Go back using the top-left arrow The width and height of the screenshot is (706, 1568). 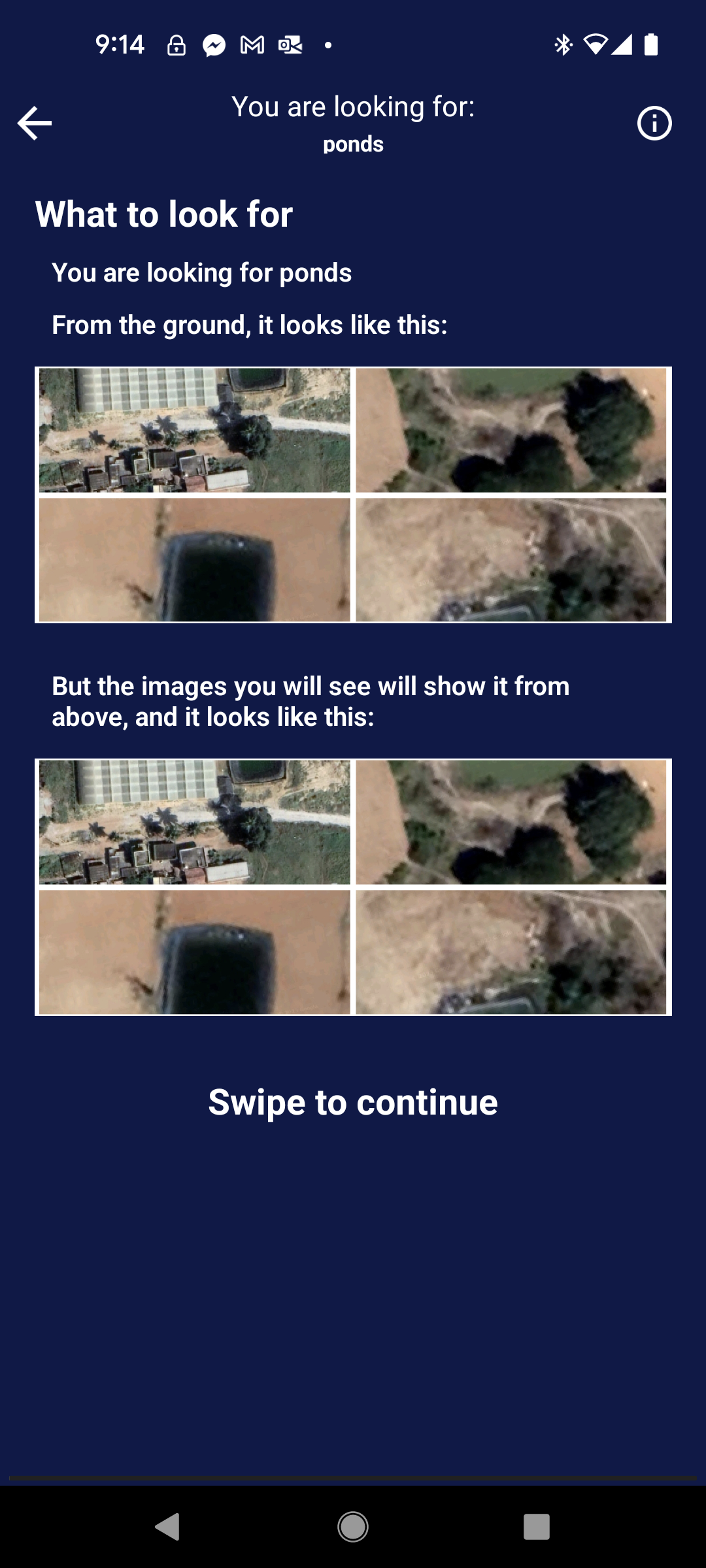pos(35,123)
